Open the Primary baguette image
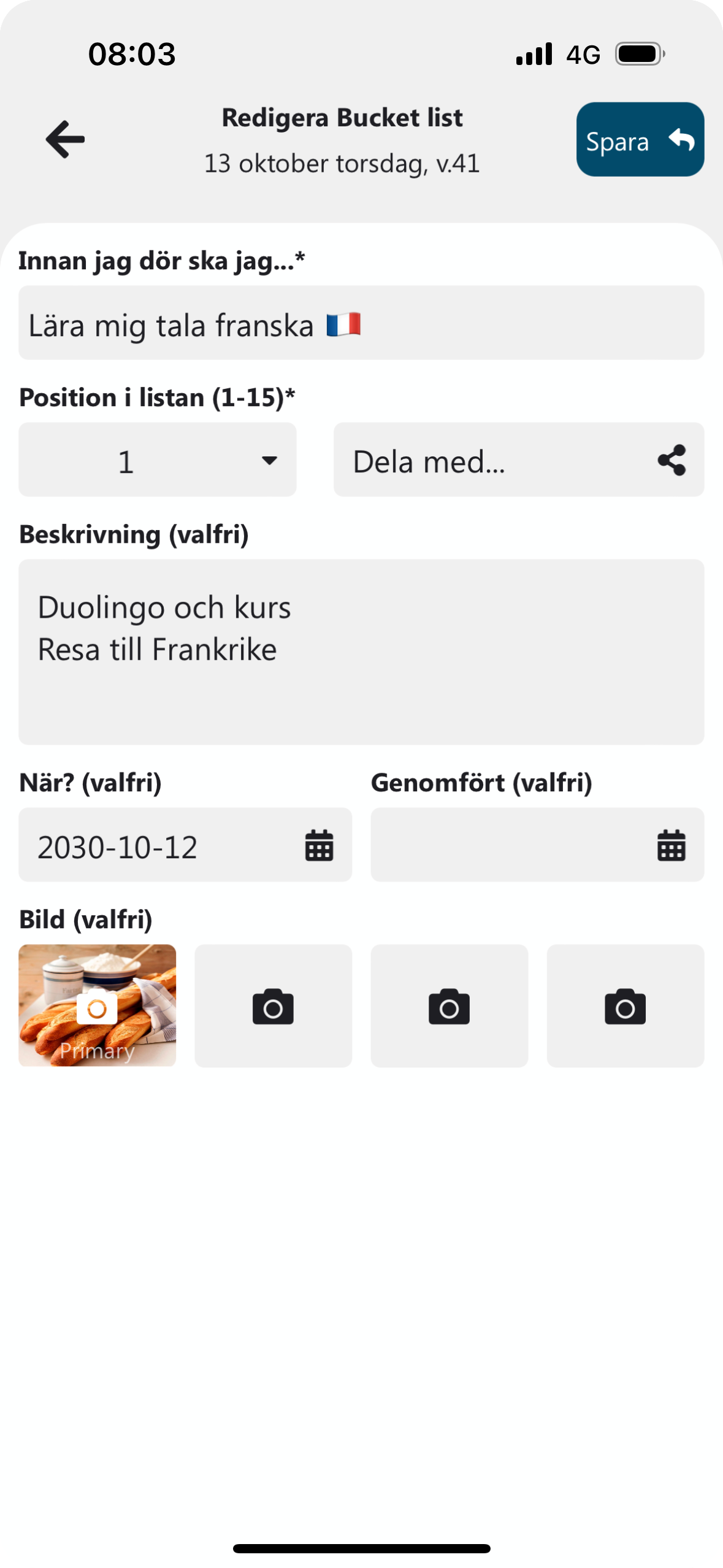This screenshot has width=723, height=1568. click(x=98, y=1005)
